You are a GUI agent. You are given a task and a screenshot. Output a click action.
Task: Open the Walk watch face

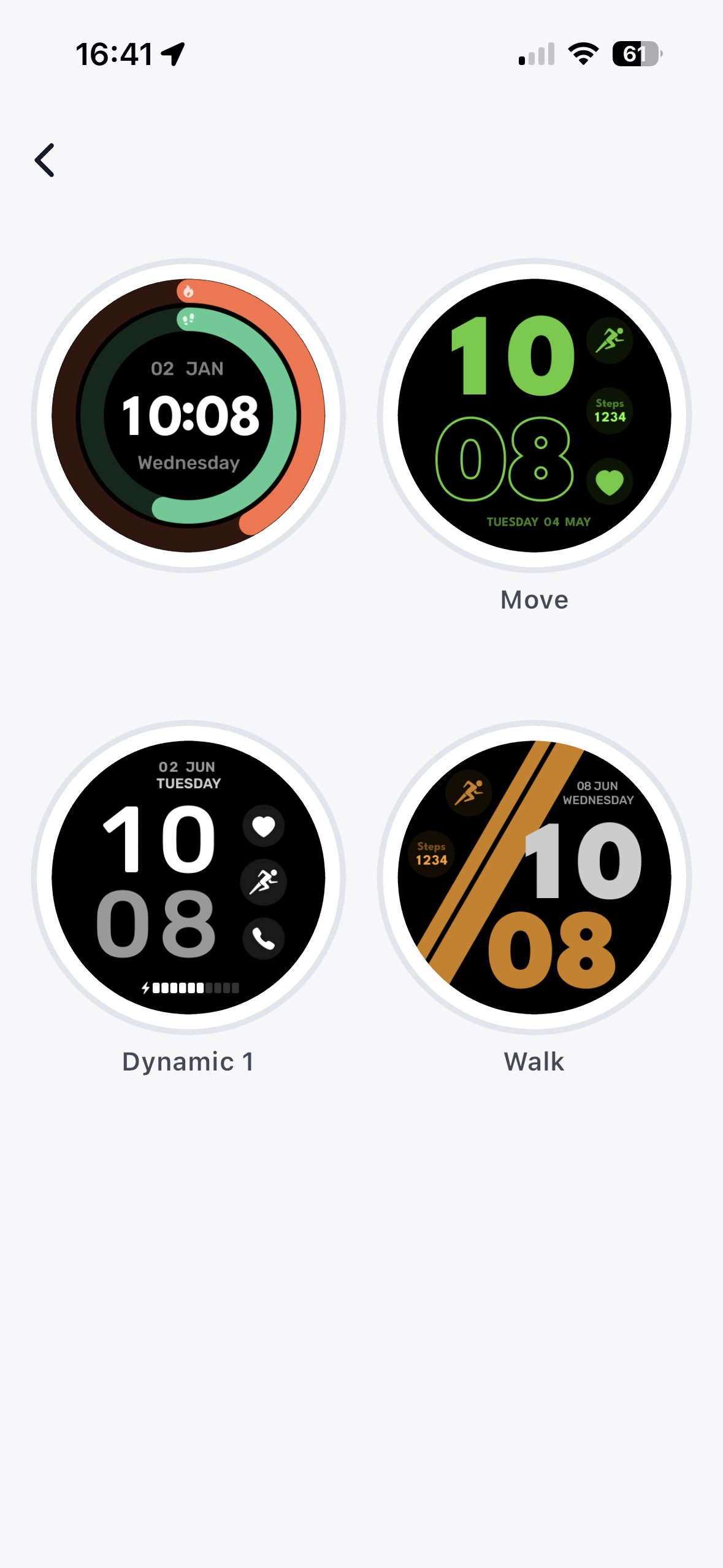pos(534,877)
